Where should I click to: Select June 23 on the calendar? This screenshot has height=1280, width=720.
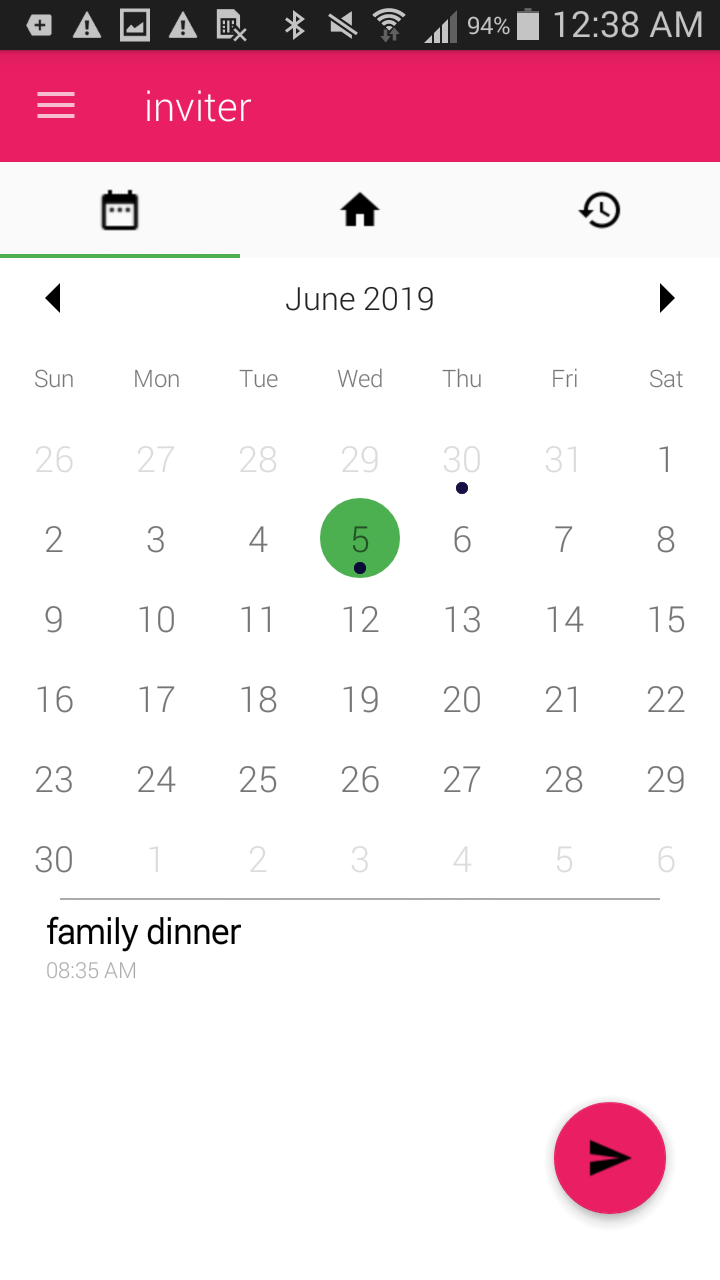[54, 779]
